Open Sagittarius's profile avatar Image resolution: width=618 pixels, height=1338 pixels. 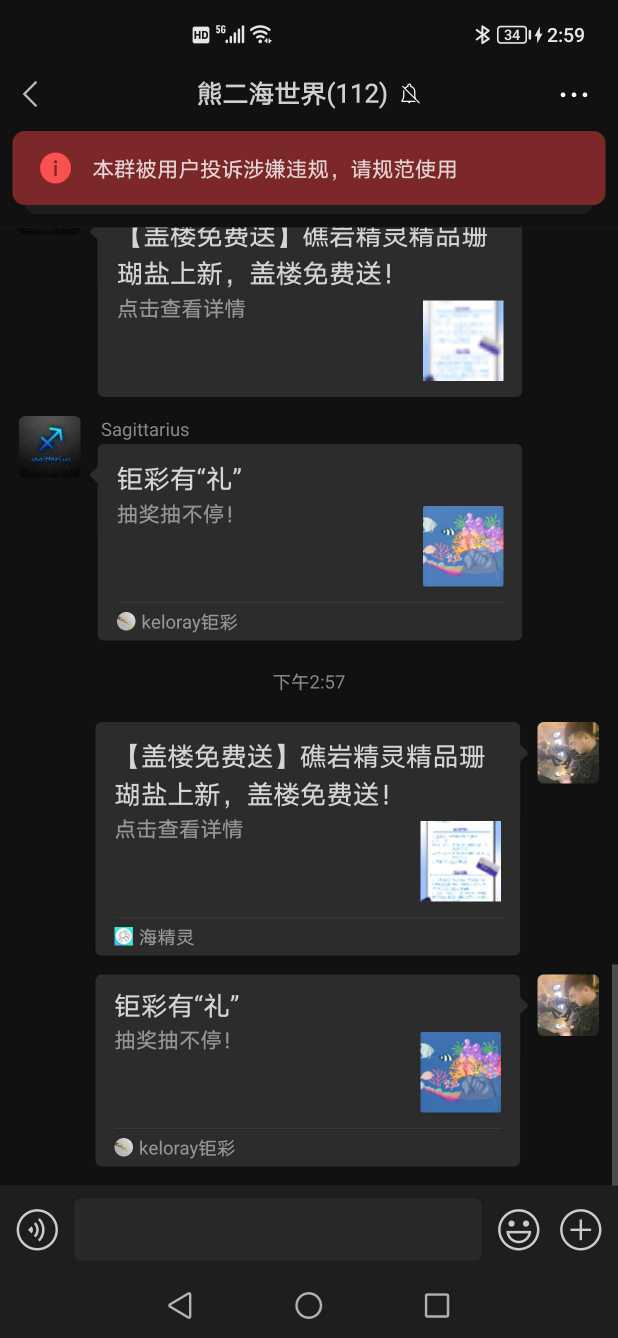point(50,446)
